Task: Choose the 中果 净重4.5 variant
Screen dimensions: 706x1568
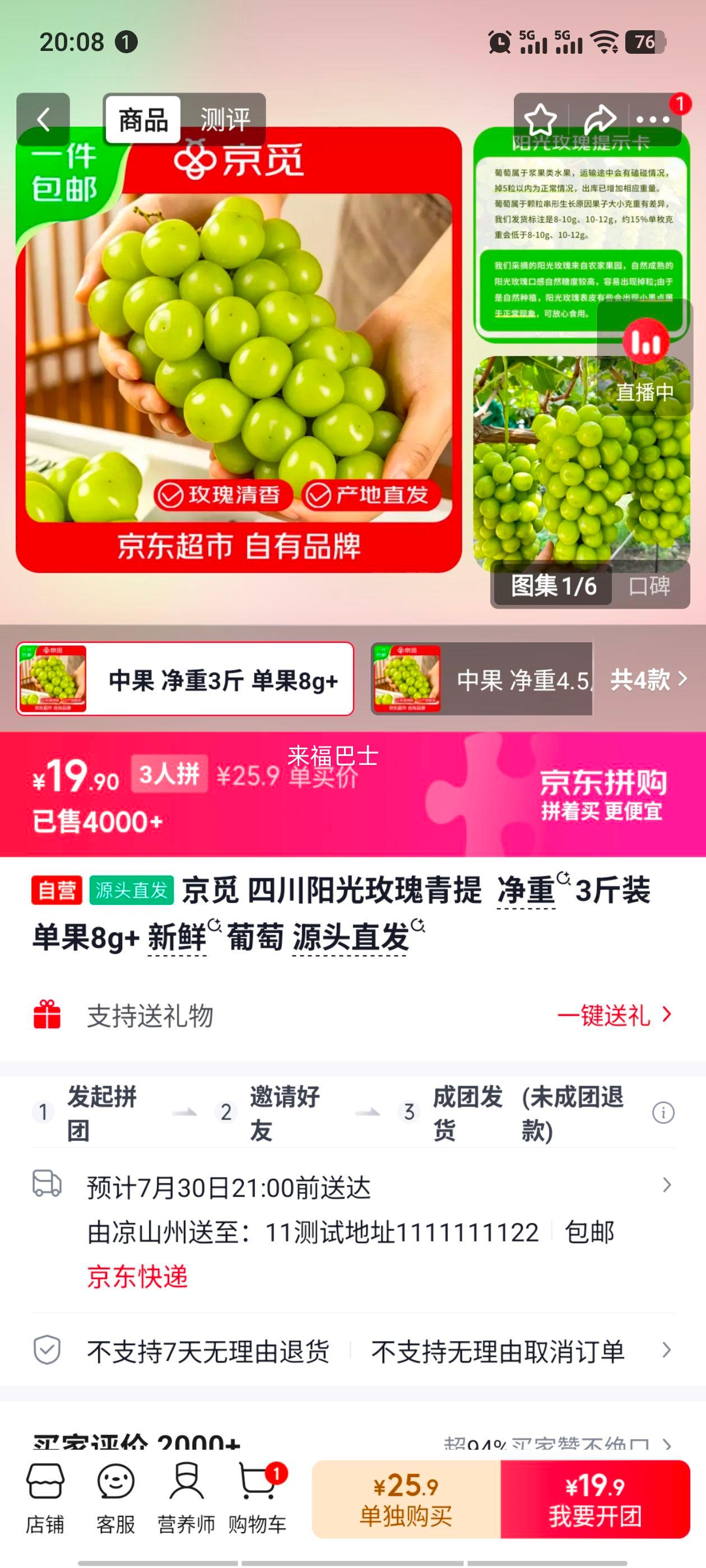Action: (481, 679)
